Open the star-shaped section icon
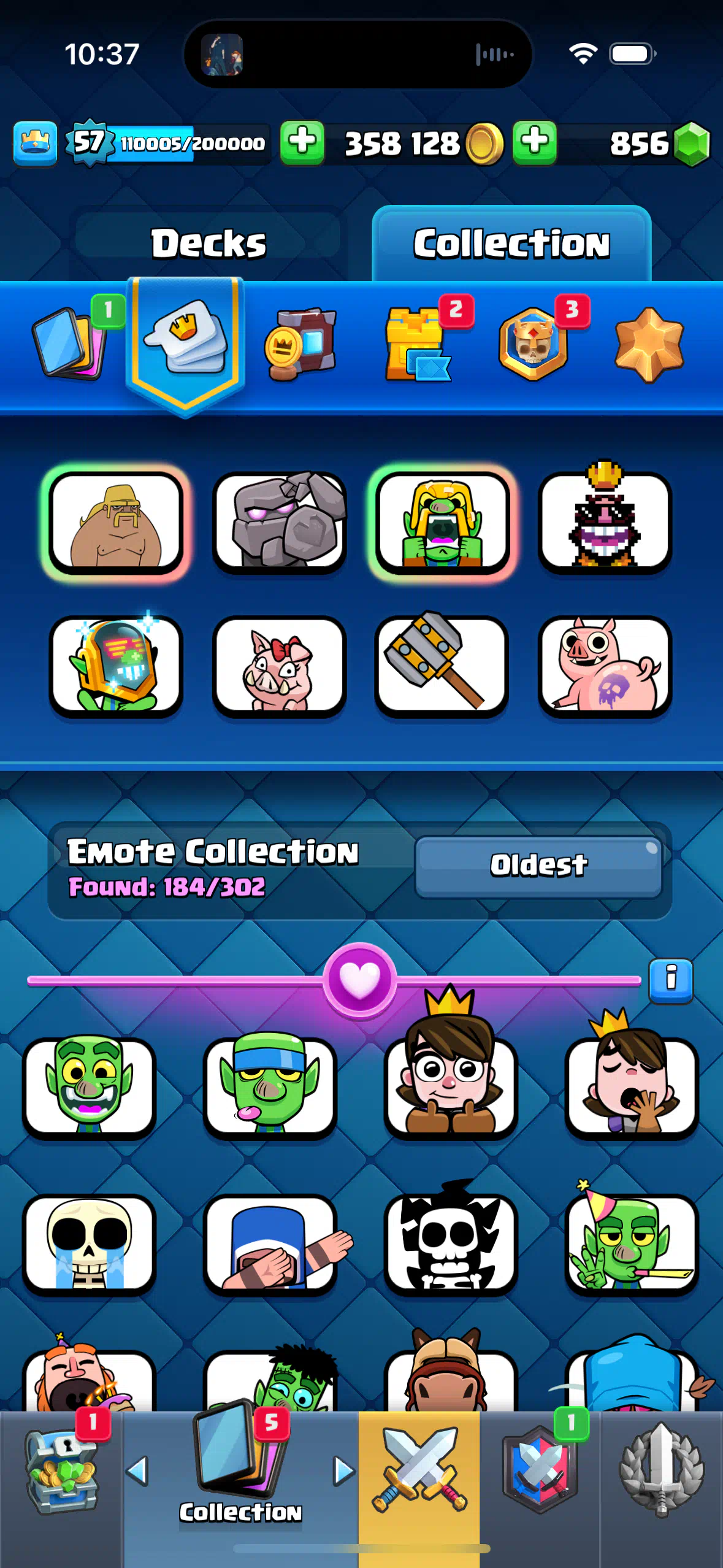723x1568 pixels. (x=649, y=345)
